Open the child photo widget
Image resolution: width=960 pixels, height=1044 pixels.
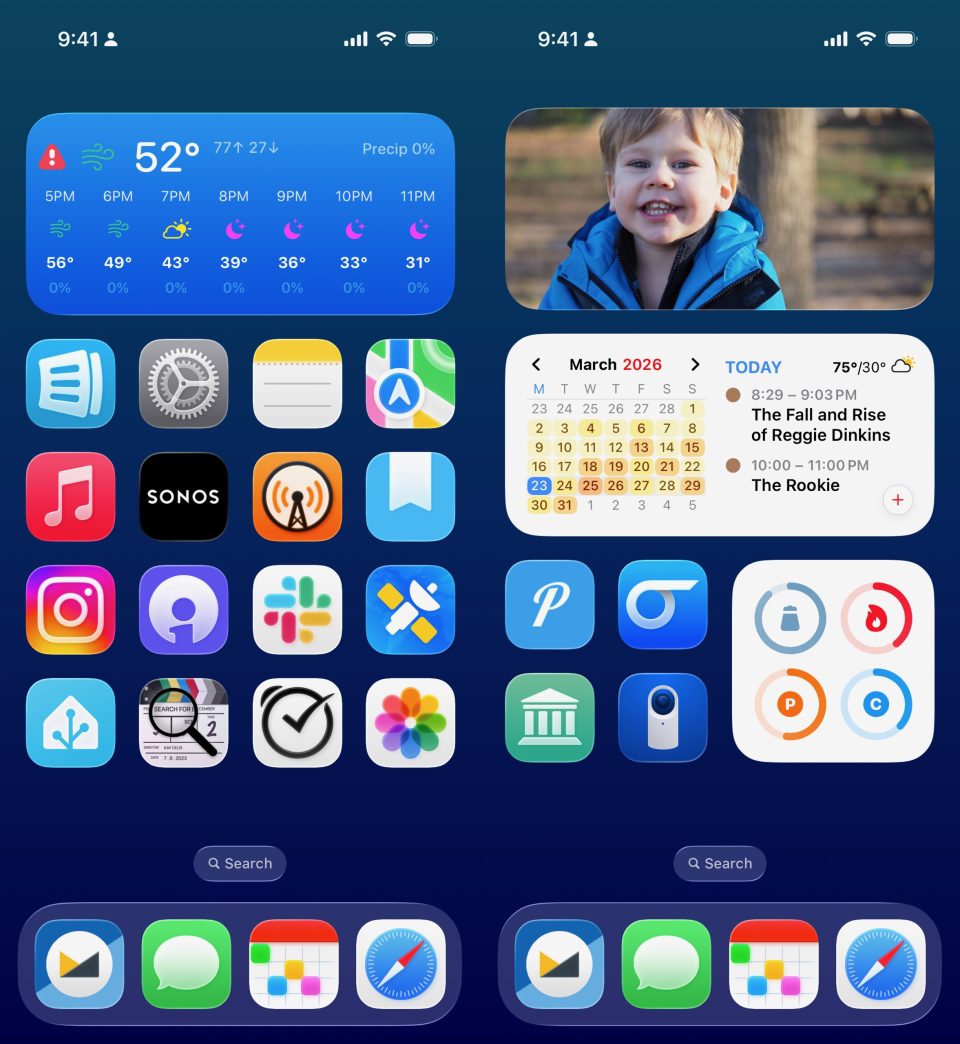[719, 209]
